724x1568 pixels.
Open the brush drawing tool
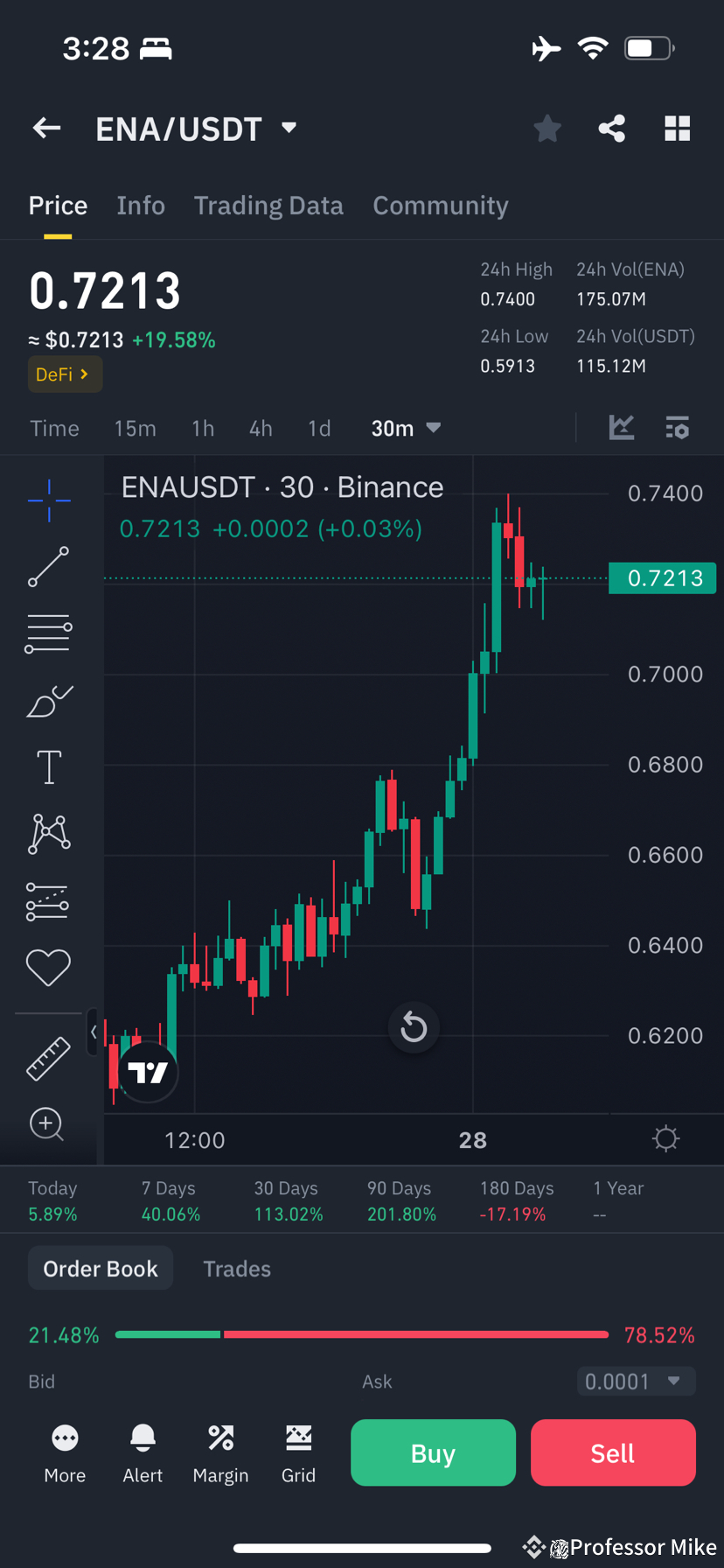48,700
